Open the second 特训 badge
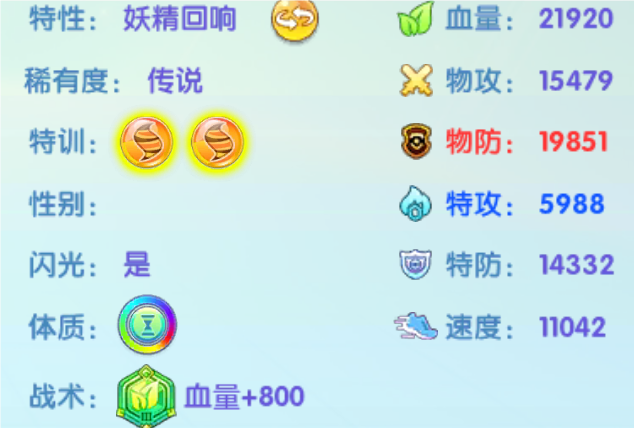Screen dimensions: 634x428 click(217, 143)
